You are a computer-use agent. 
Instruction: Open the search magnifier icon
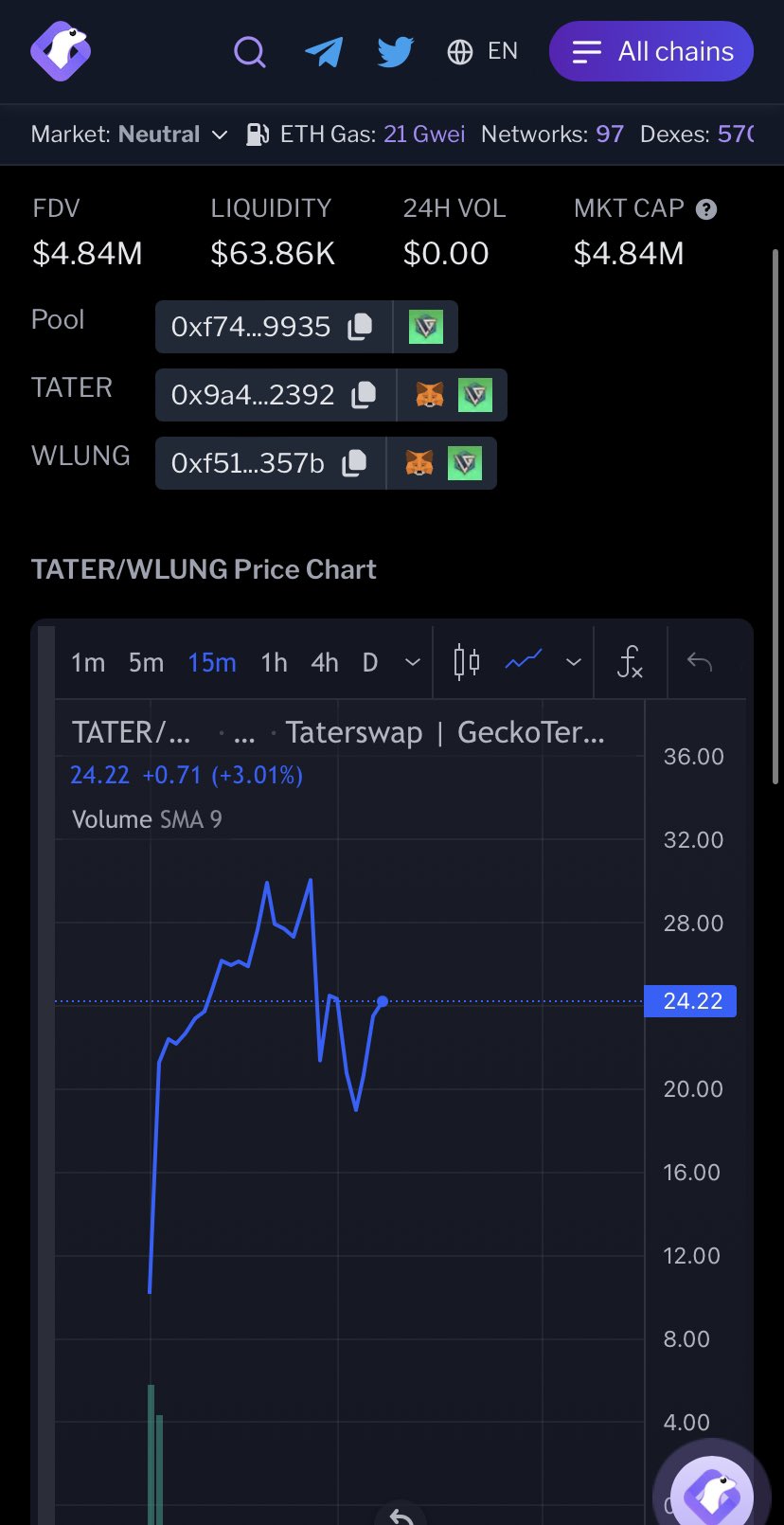point(250,51)
